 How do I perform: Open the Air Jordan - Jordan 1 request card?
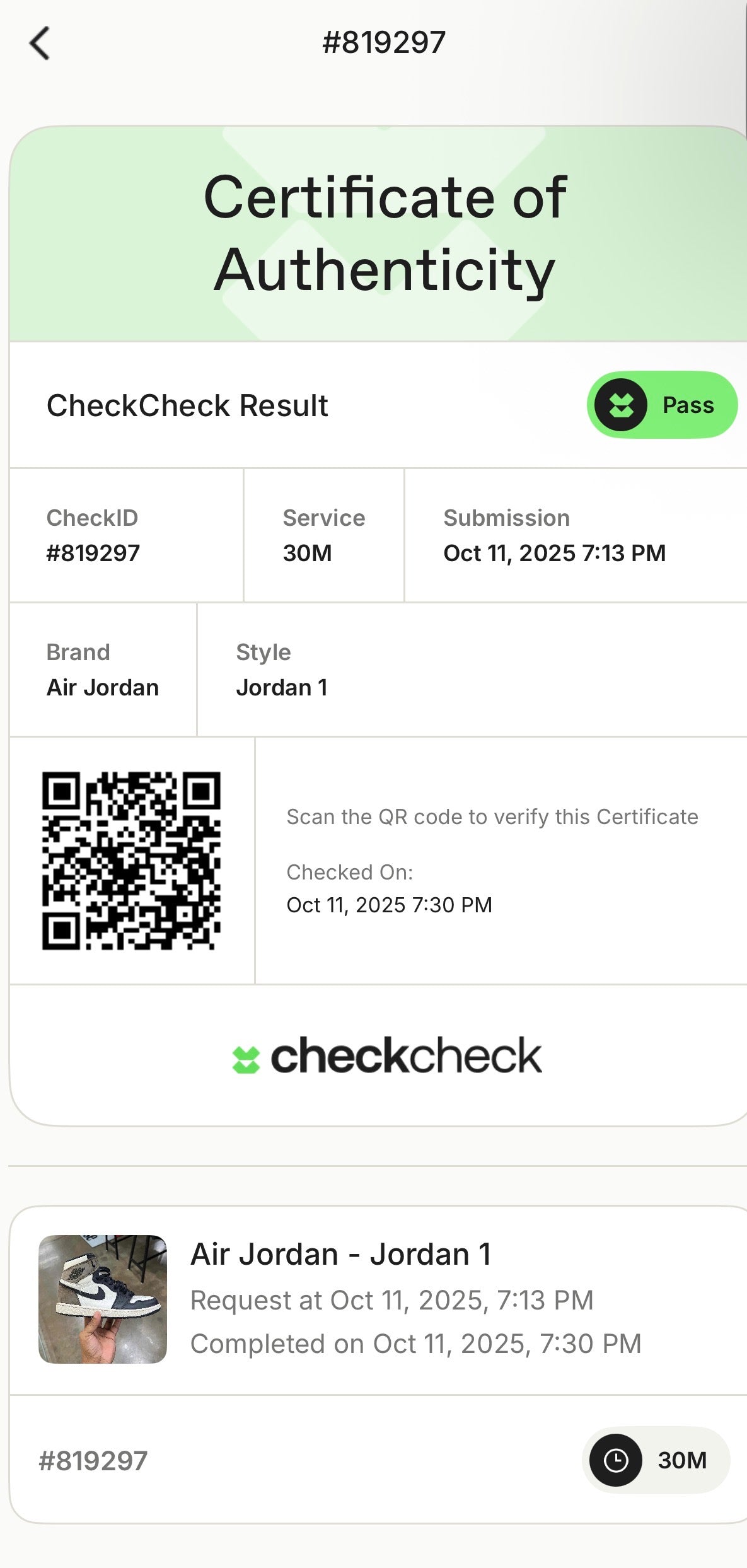coord(378,1299)
